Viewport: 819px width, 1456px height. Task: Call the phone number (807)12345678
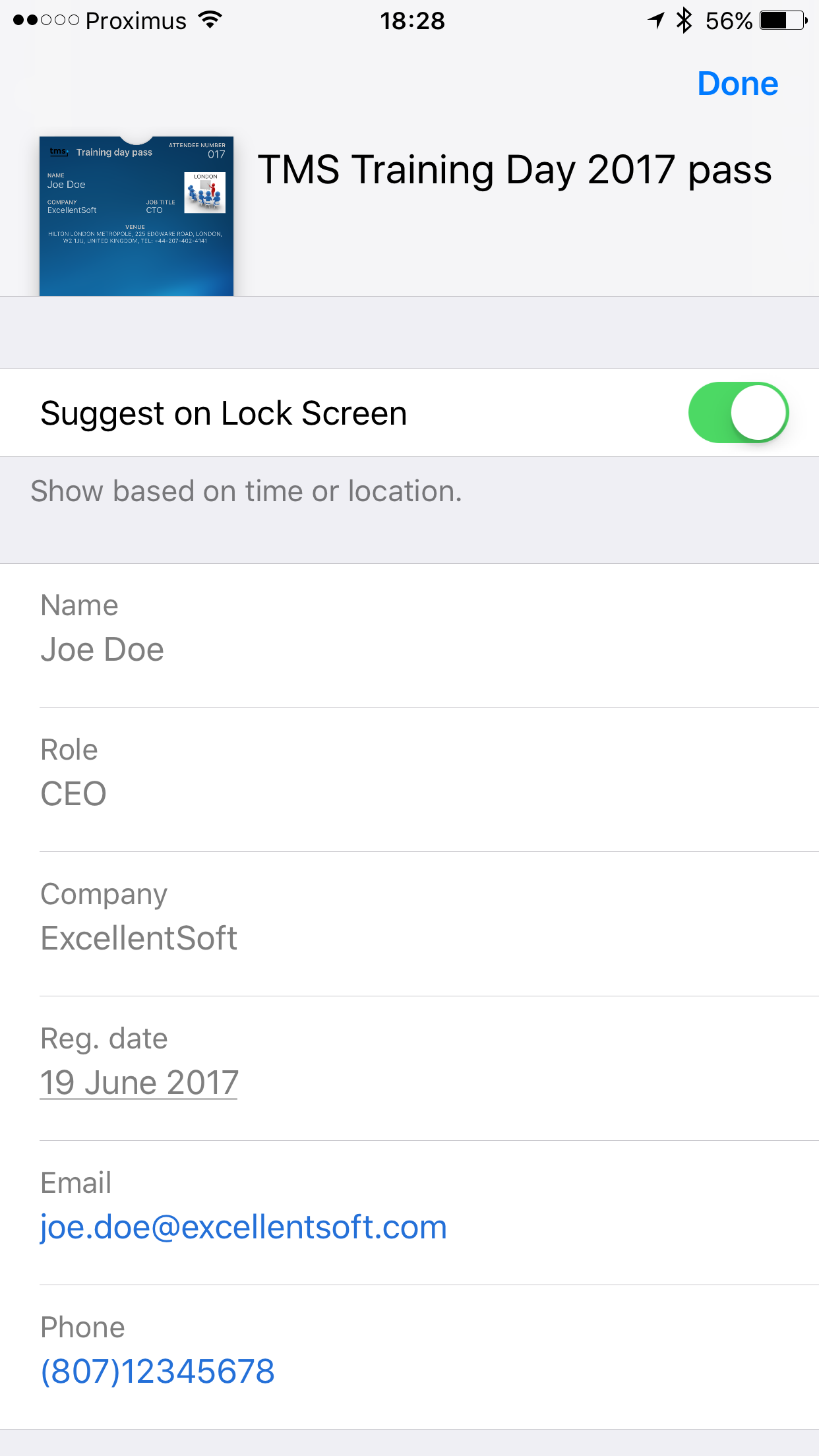(158, 1372)
